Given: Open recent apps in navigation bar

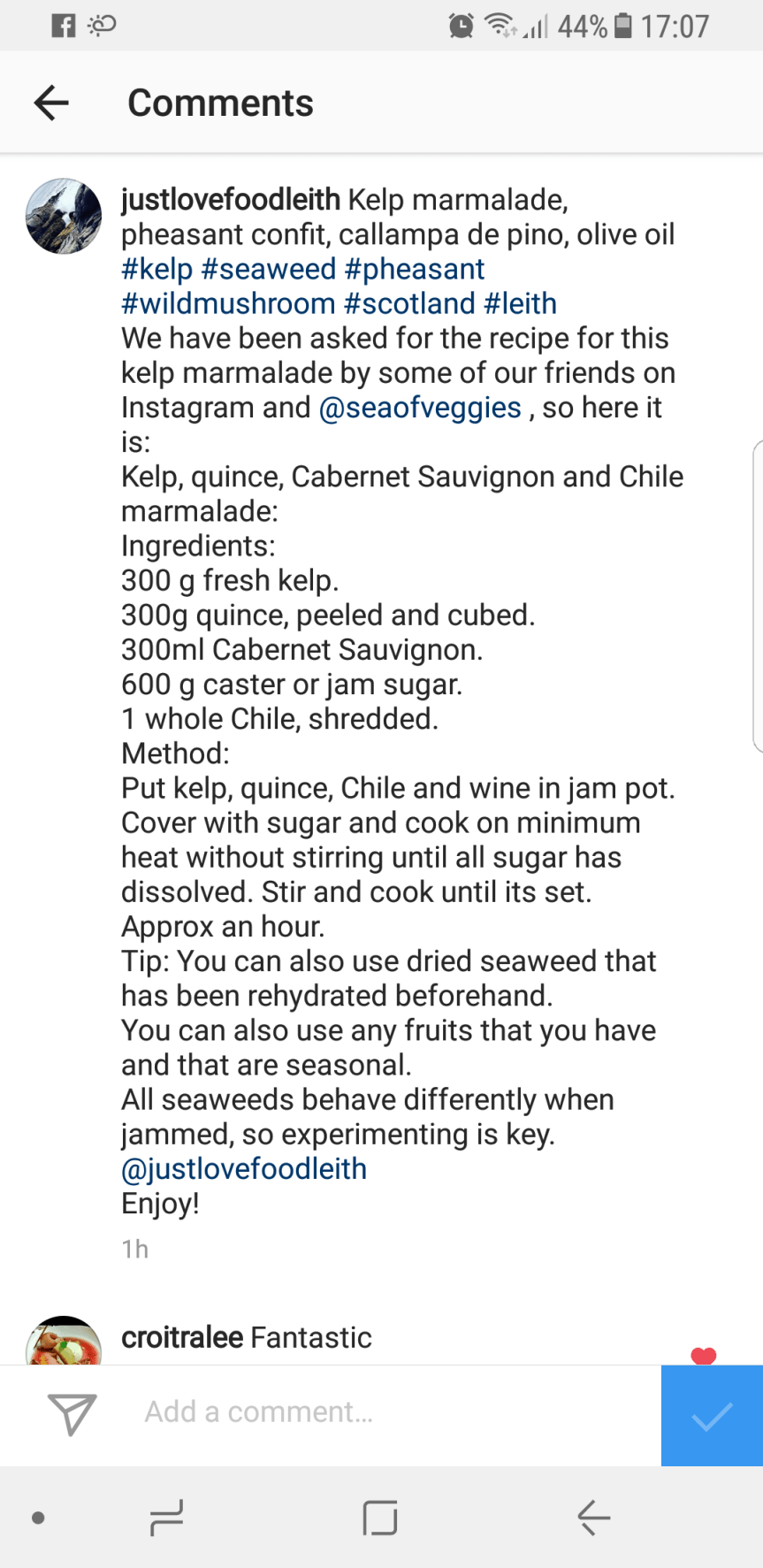Looking at the screenshot, I should [x=166, y=1518].
